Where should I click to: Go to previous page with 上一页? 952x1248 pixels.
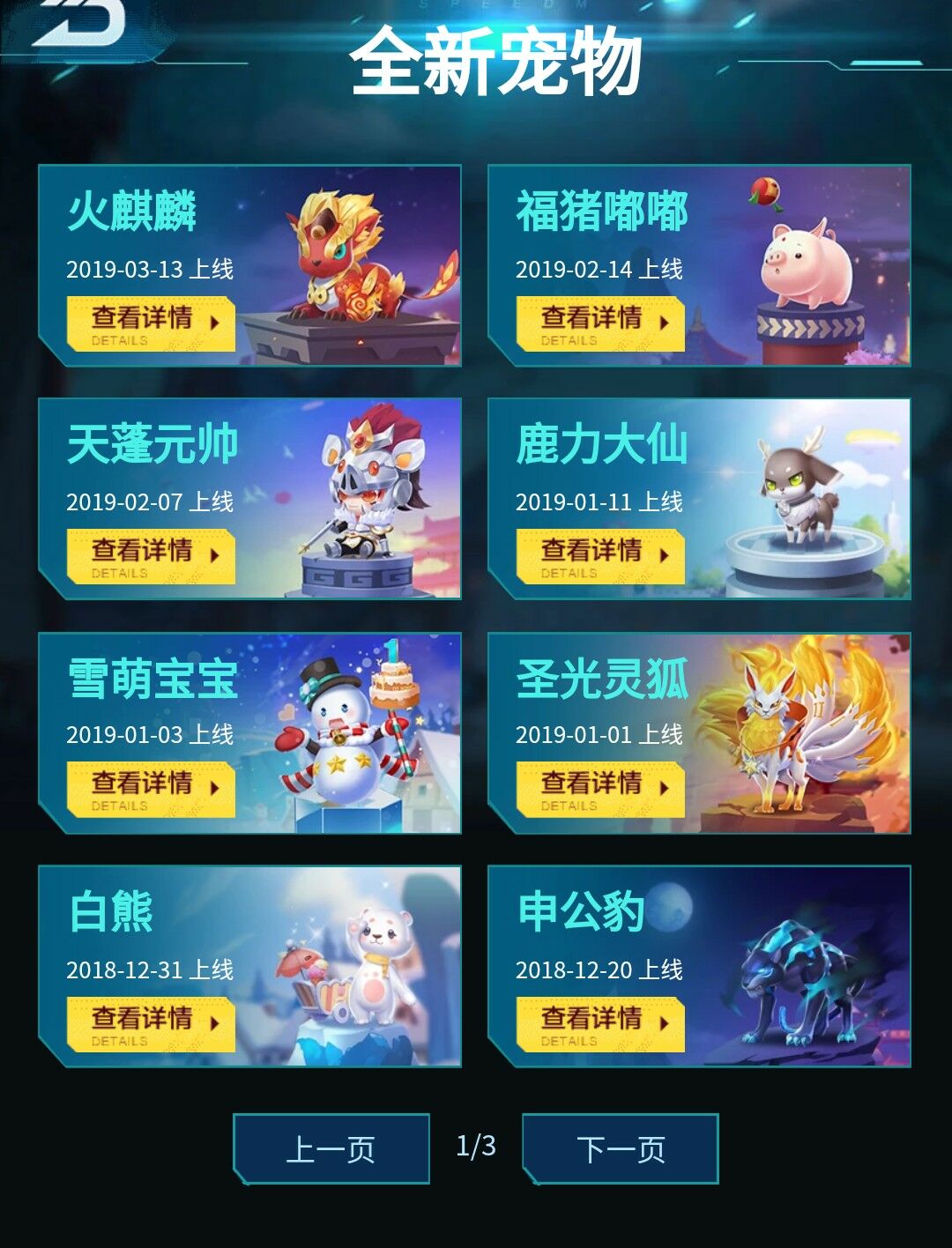click(x=331, y=1148)
